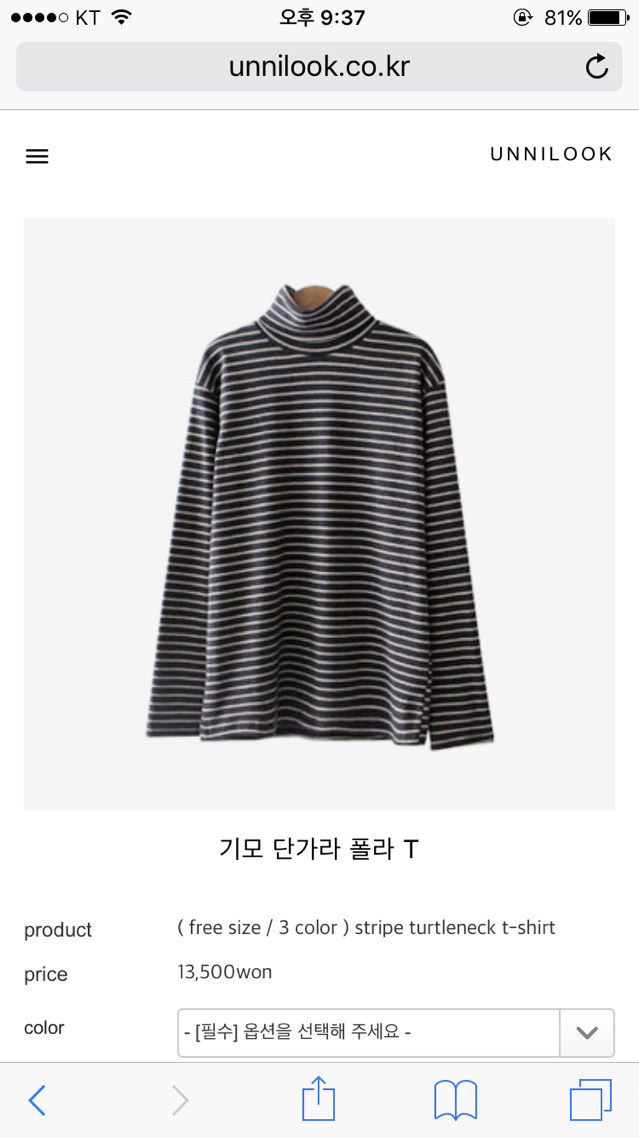Open Safari bookmarks
This screenshot has width=639, height=1138.
(455, 1100)
